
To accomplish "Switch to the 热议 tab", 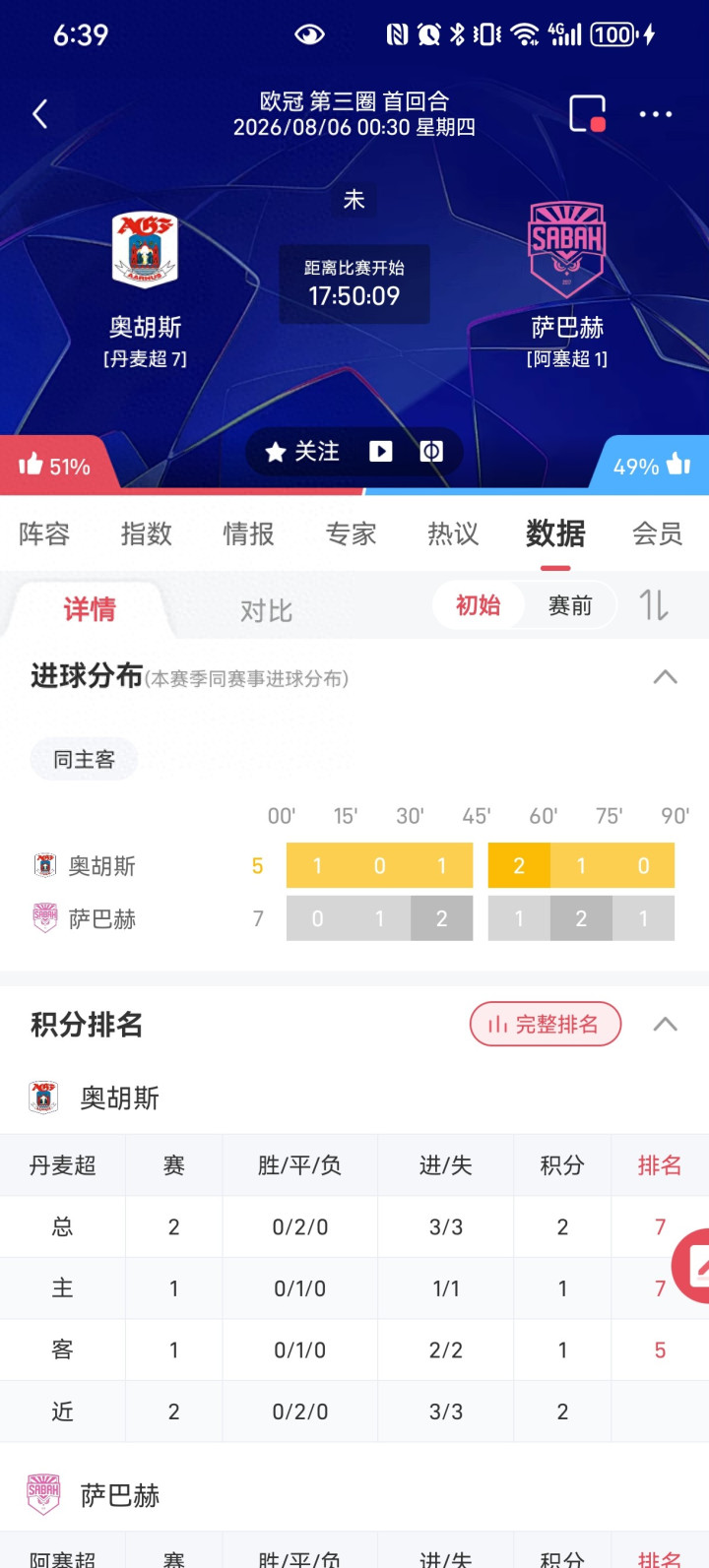I will click(x=454, y=533).
